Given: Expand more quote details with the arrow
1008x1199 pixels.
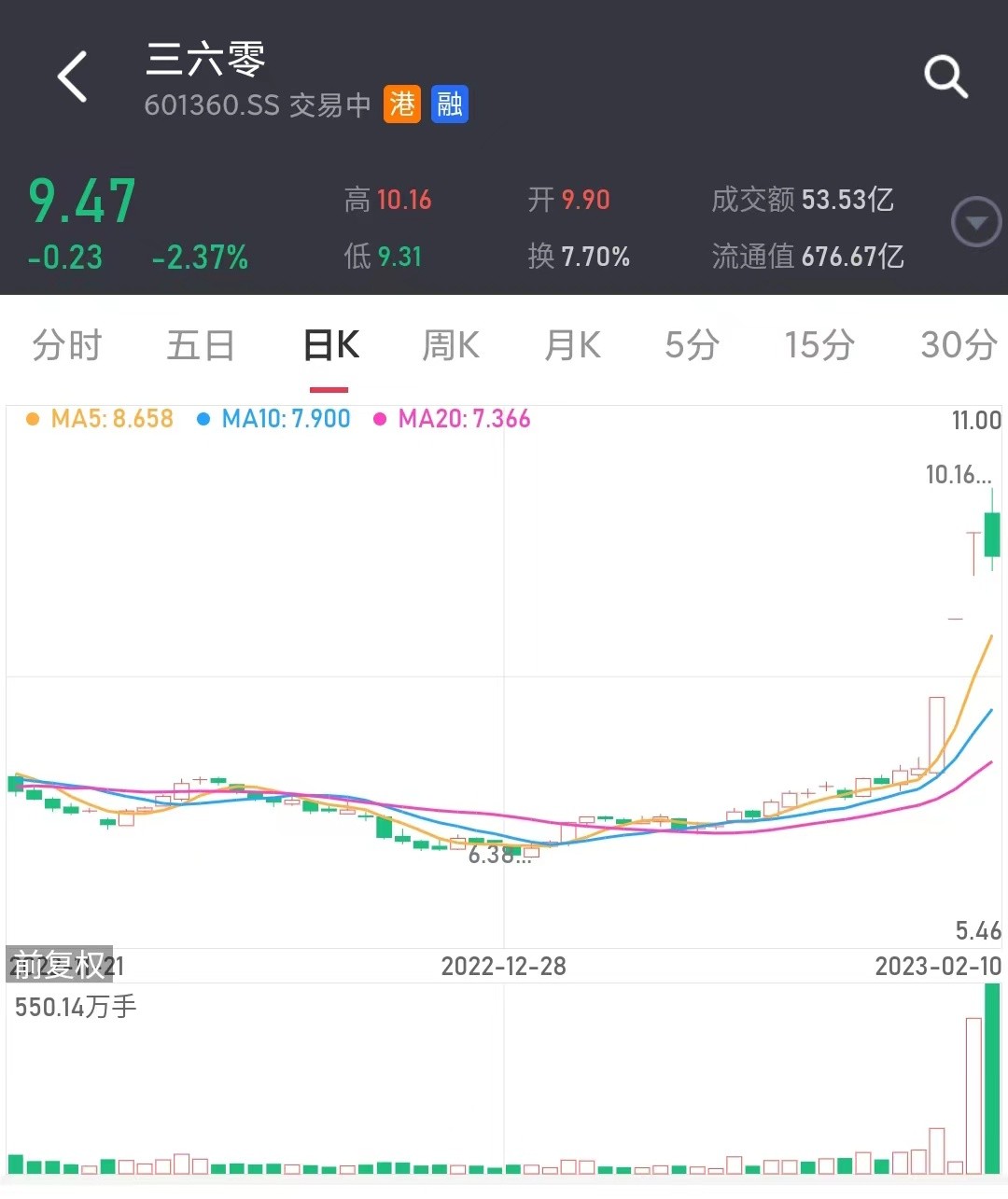Looking at the screenshot, I should (975, 223).
